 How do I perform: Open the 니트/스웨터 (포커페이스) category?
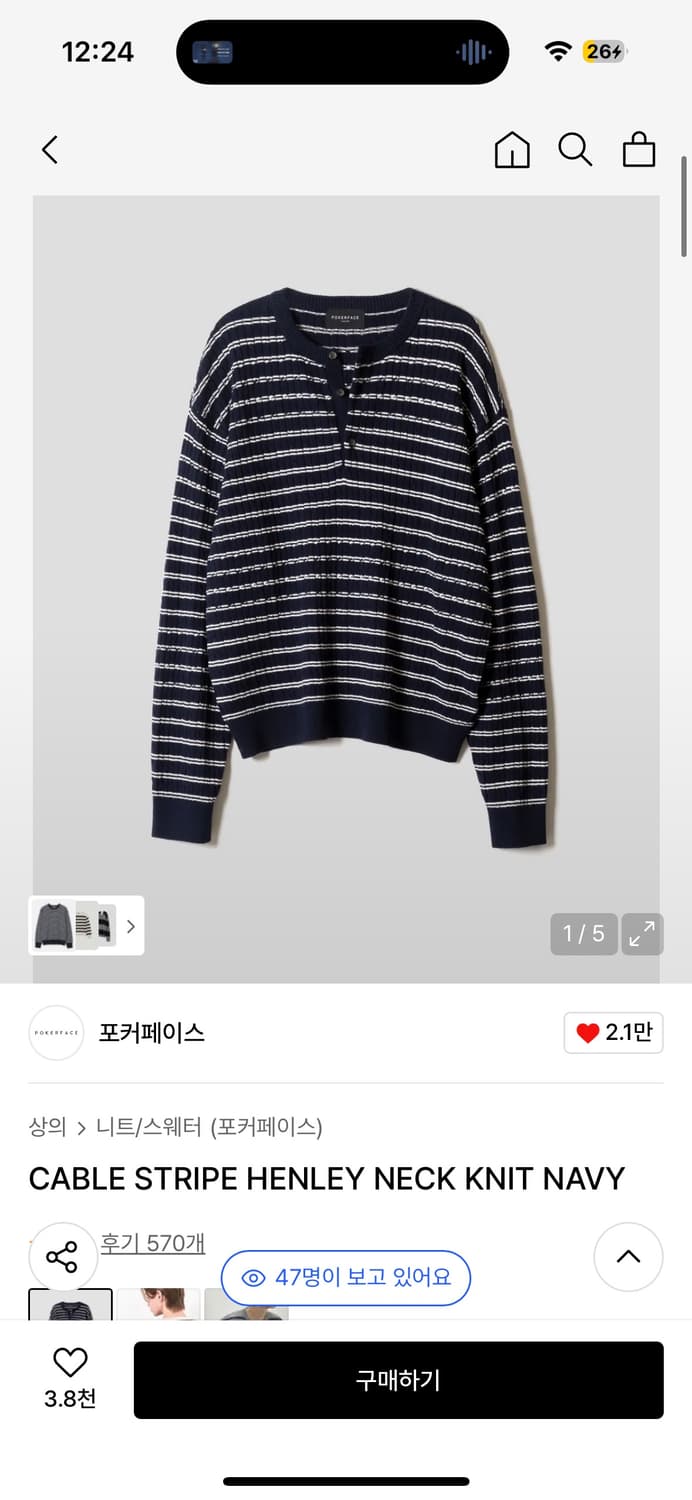click(x=209, y=1127)
